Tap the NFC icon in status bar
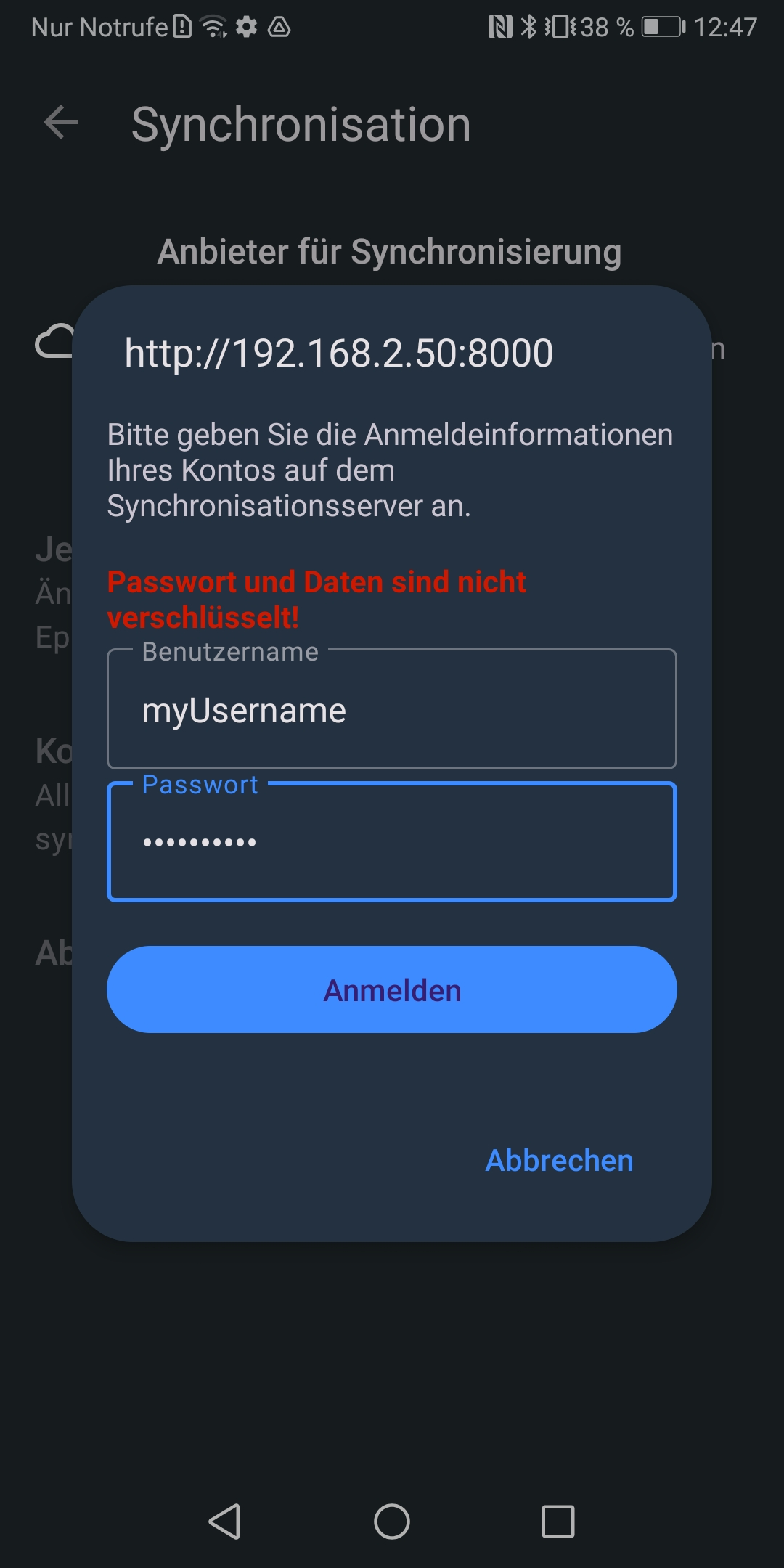Image resolution: width=784 pixels, height=1568 pixels. tap(499, 27)
